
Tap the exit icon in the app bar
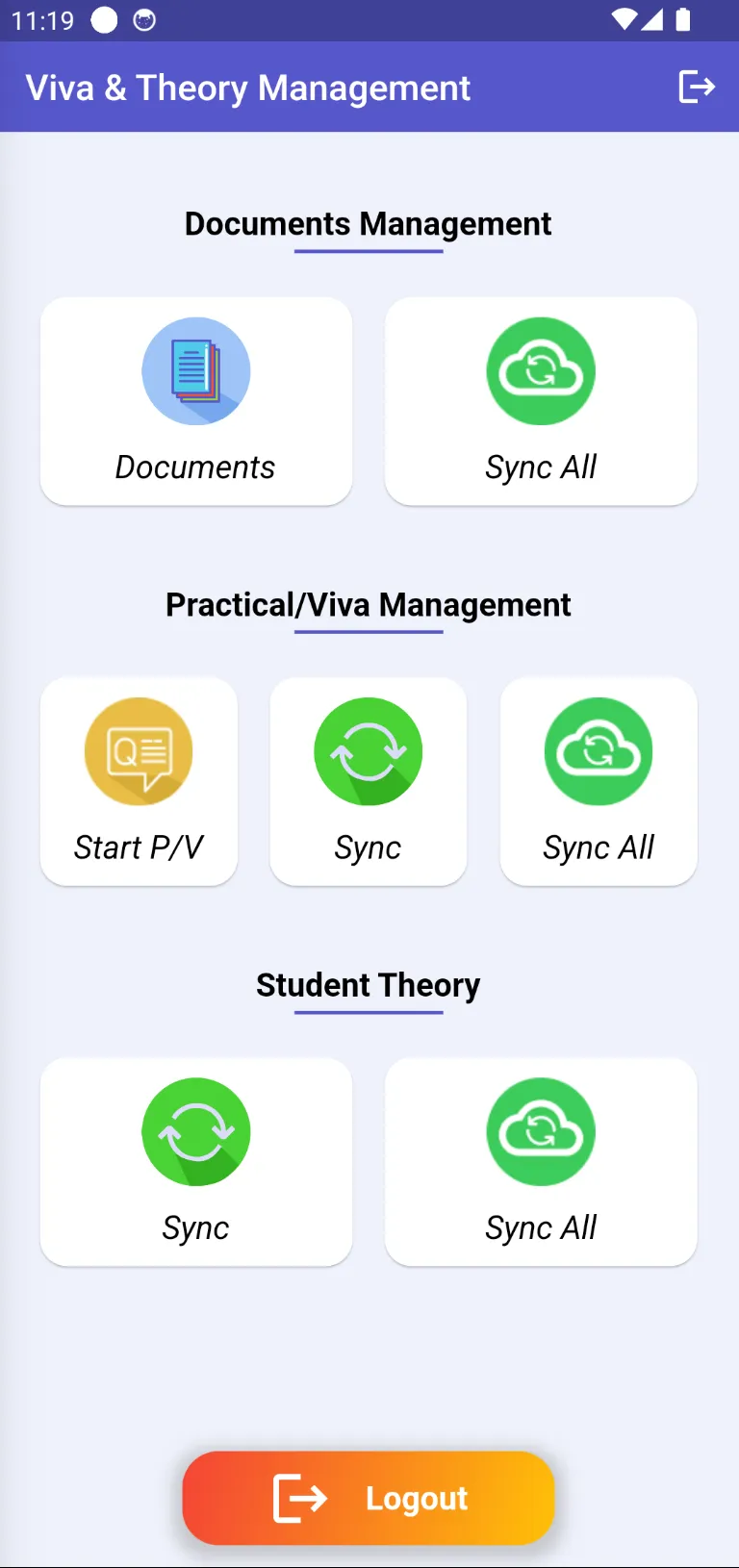pyautogui.click(x=696, y=87)
